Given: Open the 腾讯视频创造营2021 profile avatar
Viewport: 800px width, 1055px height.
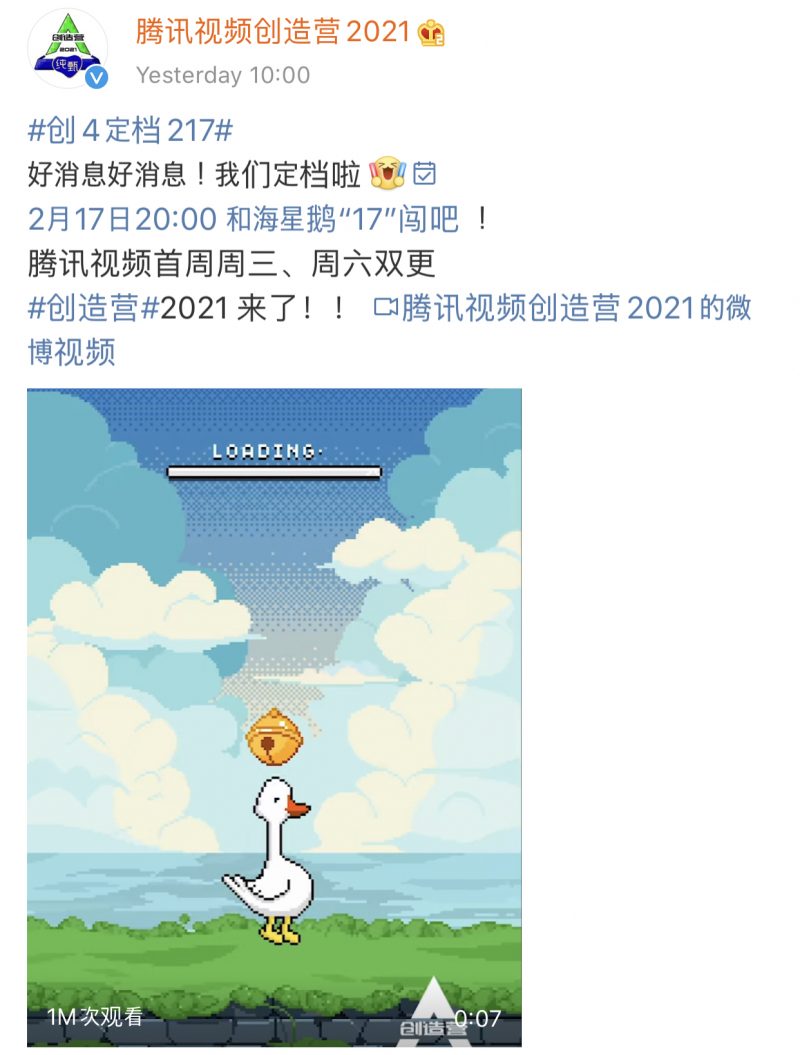Looking at the screenshot, I should pos(66,50).
